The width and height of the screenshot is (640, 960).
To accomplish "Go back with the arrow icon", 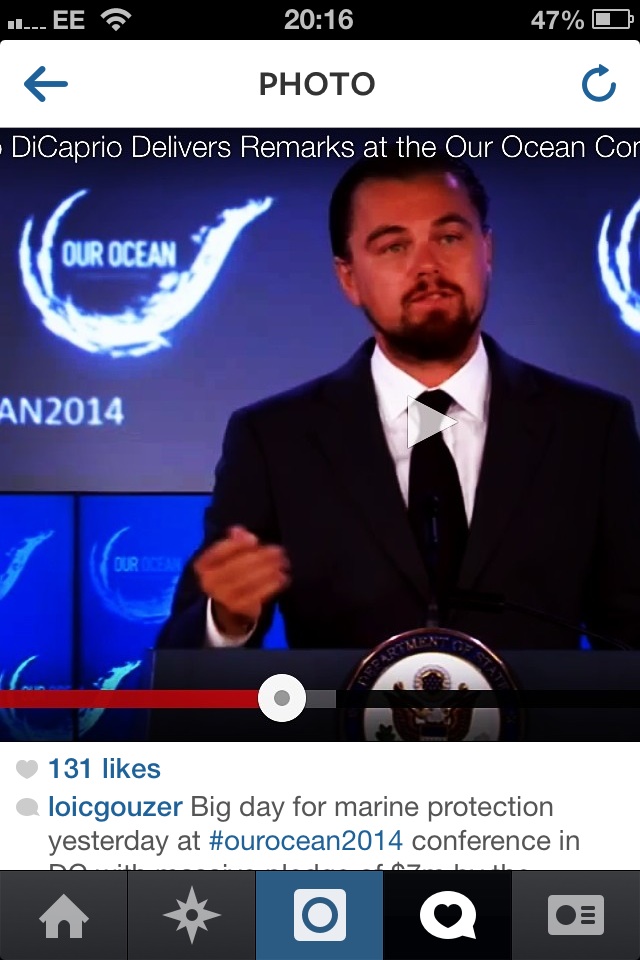I will click(45, 85).
